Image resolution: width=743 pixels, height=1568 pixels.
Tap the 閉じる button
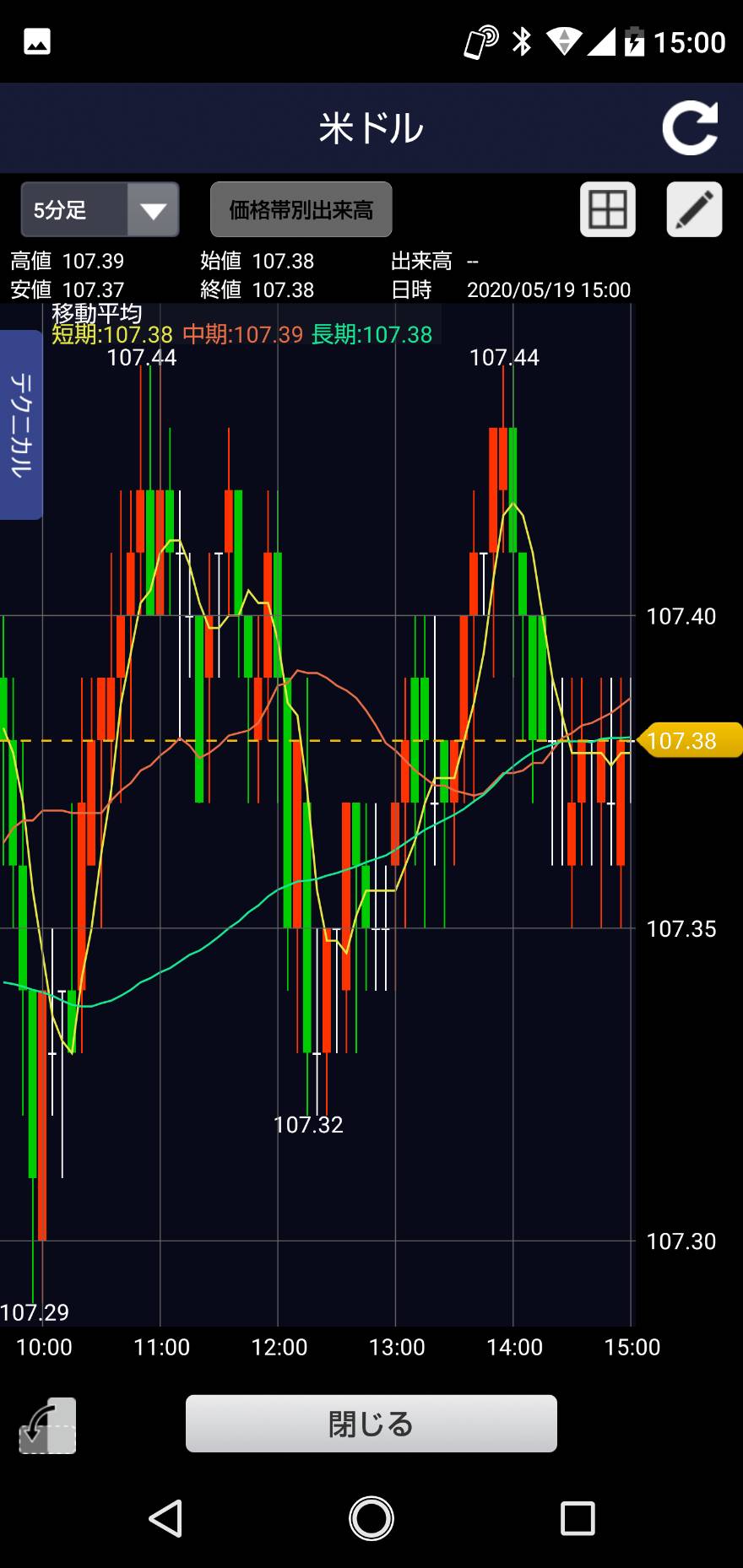tap(371, 1424)
